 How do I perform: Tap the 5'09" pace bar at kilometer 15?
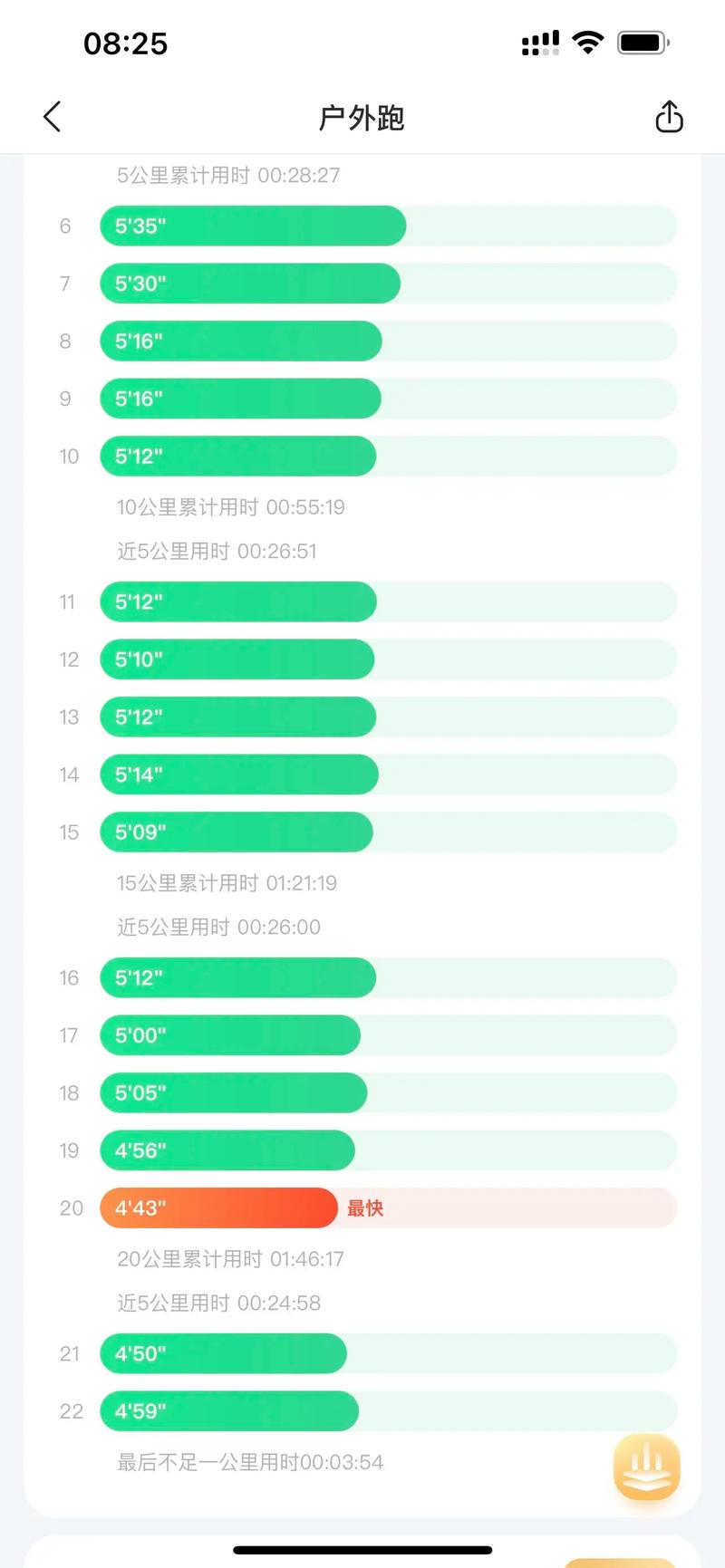pos(236,832)
